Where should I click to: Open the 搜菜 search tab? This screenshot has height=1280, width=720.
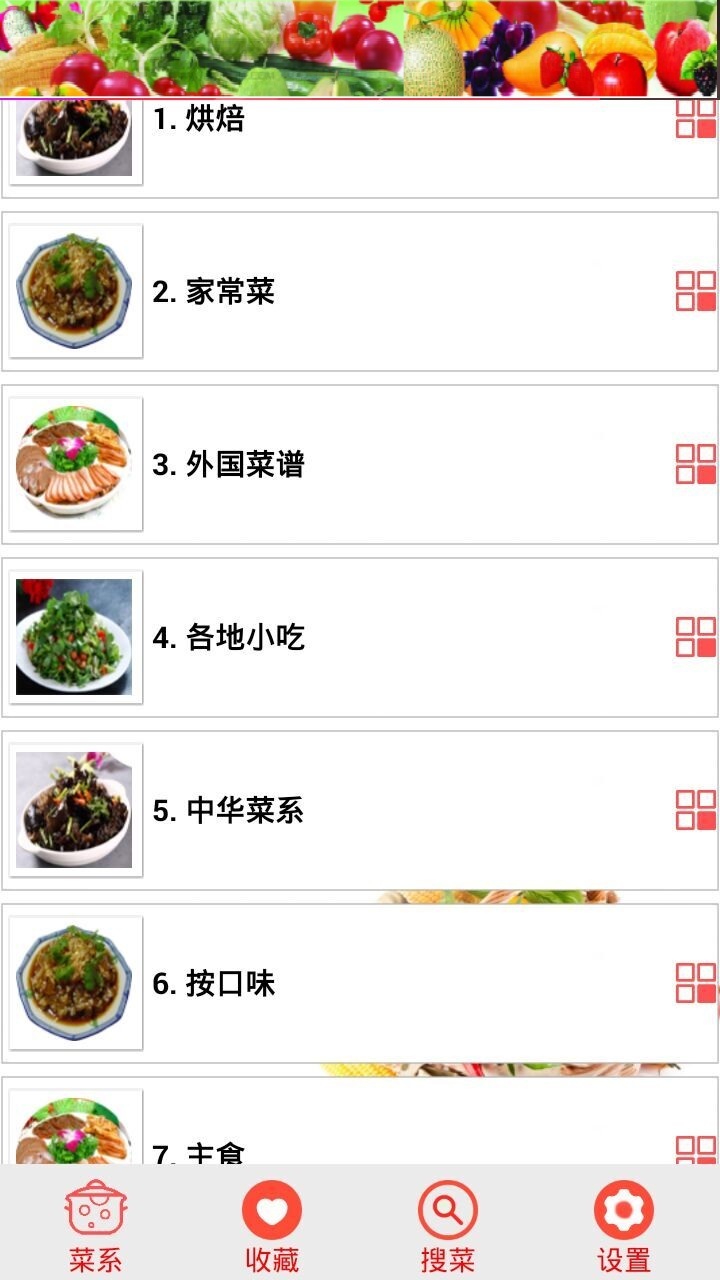pyautogui.click(x=448, y=1225)
